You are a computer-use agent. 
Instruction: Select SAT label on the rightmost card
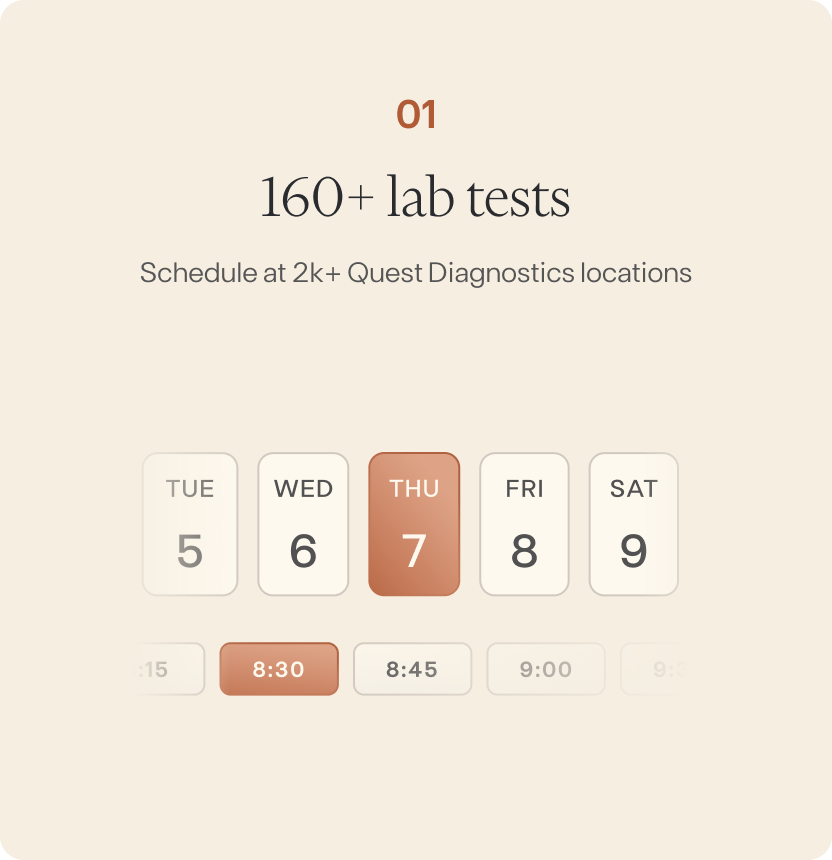pos(634,489)
